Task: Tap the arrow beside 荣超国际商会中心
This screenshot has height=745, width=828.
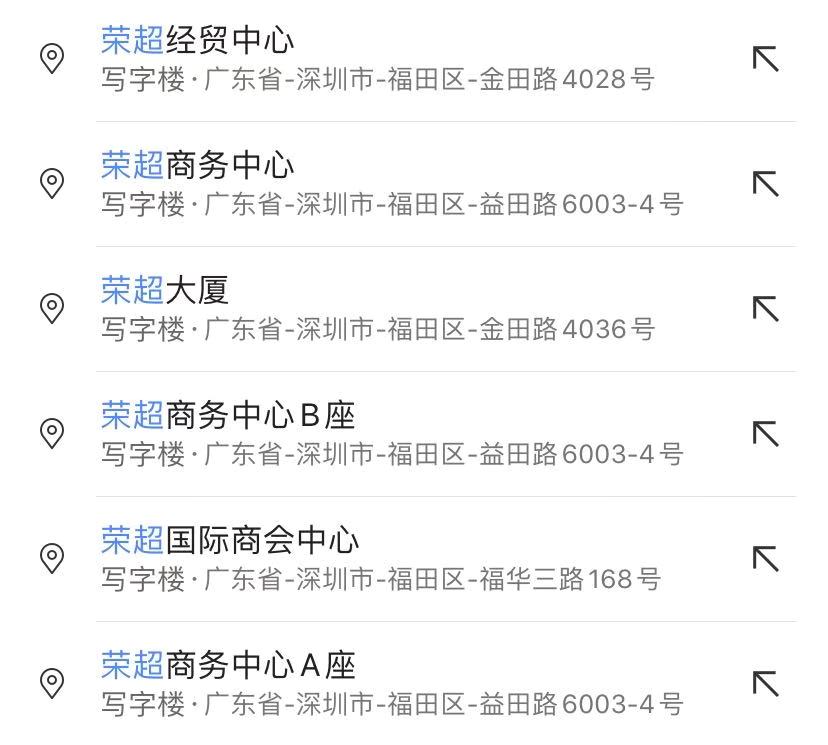Action: (765, 559)
